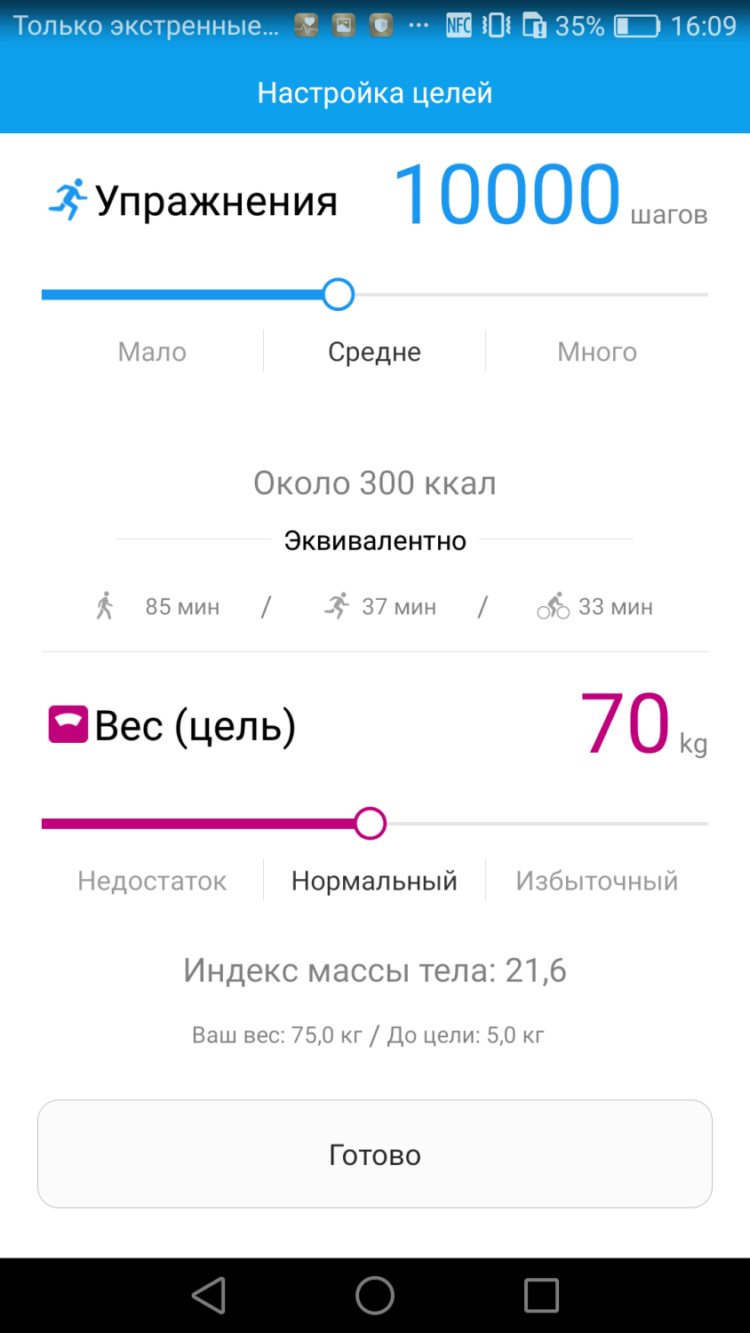Select the Недостаток weight option
Image resolution: width=750 pixels, height=1333 pixels.
point(151,879)
